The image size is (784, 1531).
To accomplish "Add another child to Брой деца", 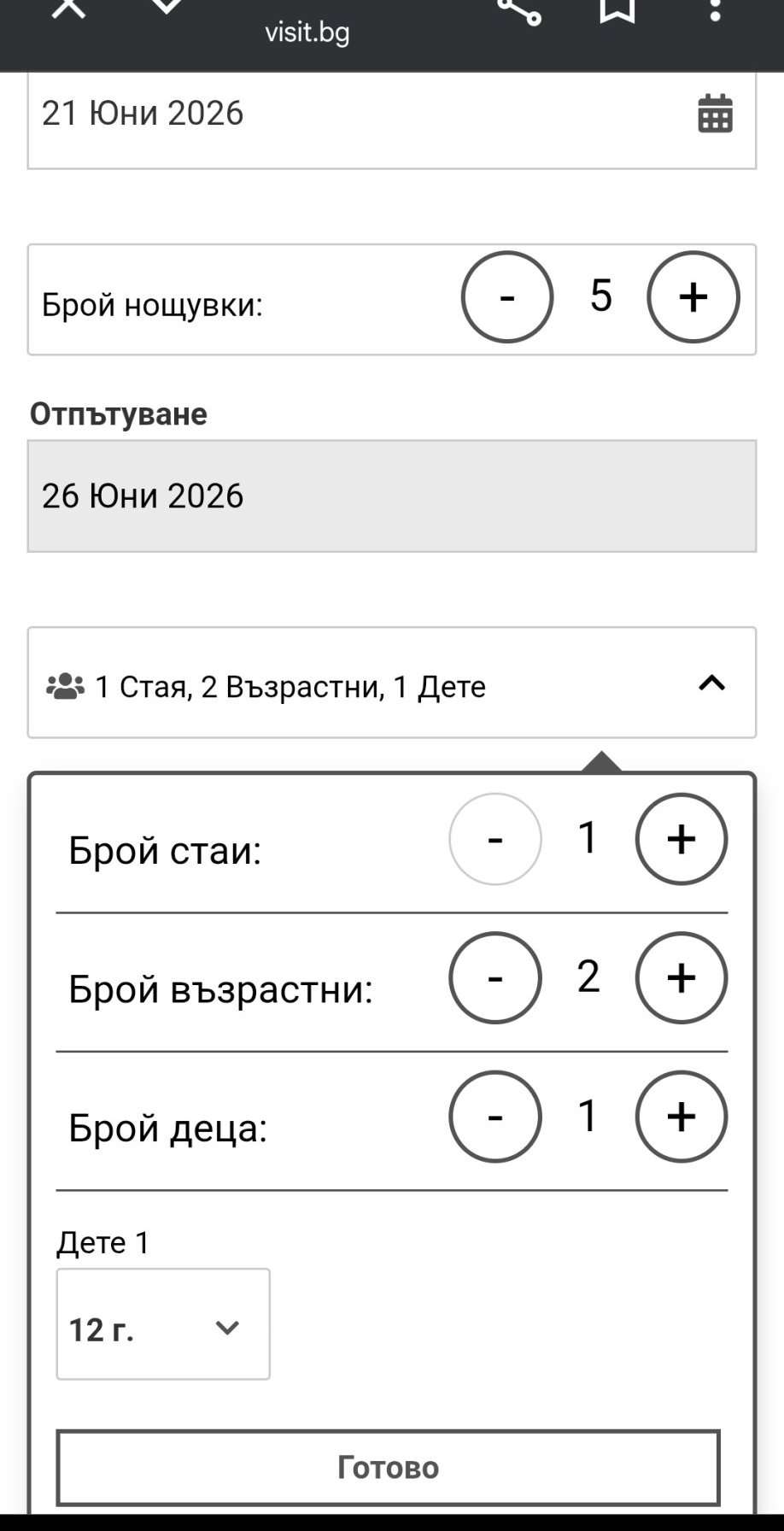I will coord(681,1117).
